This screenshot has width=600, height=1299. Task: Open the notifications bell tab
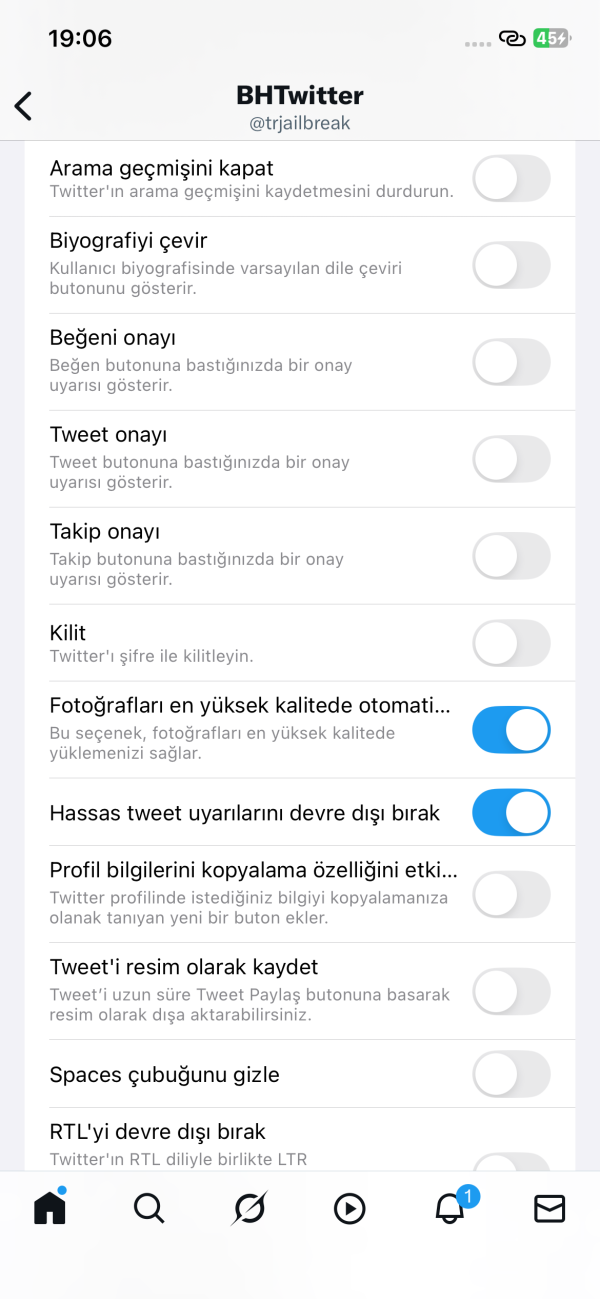450,1208
